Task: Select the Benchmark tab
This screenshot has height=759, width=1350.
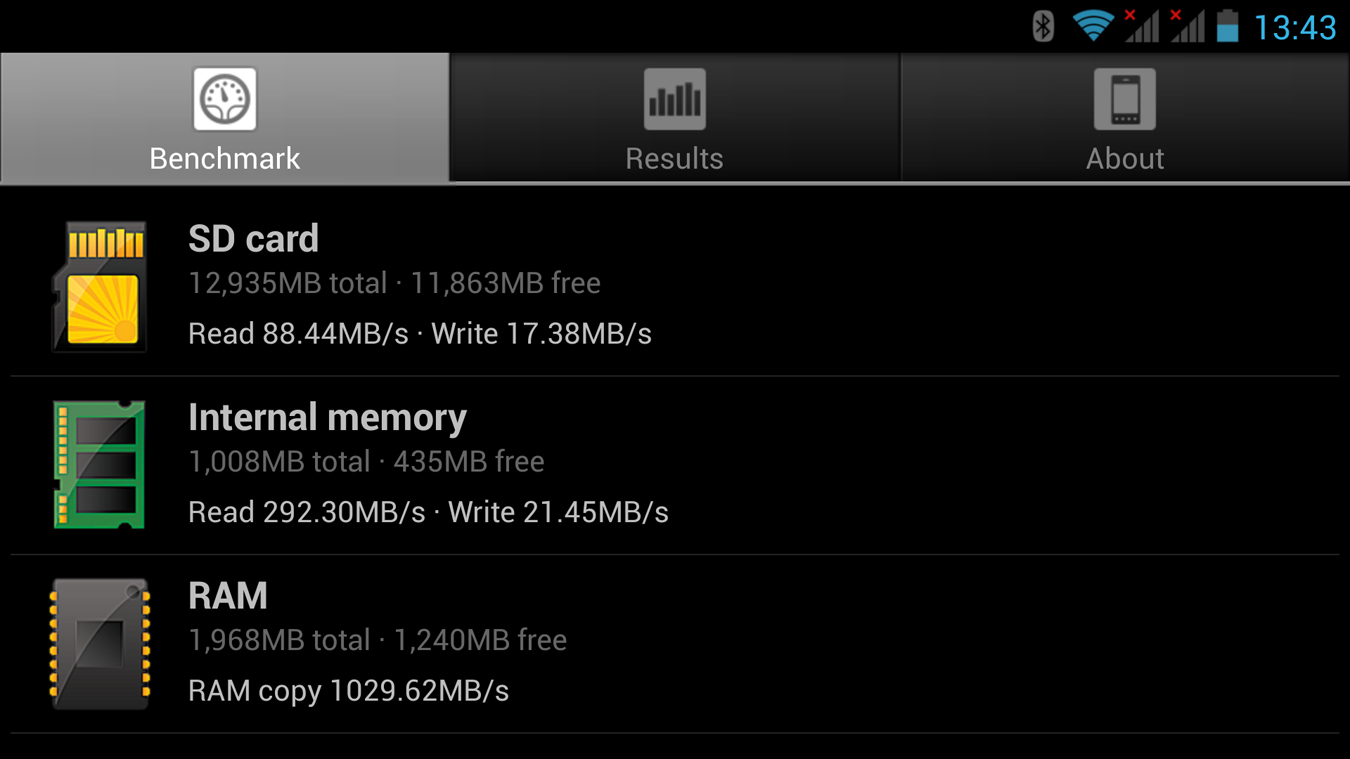Action: 225,118
